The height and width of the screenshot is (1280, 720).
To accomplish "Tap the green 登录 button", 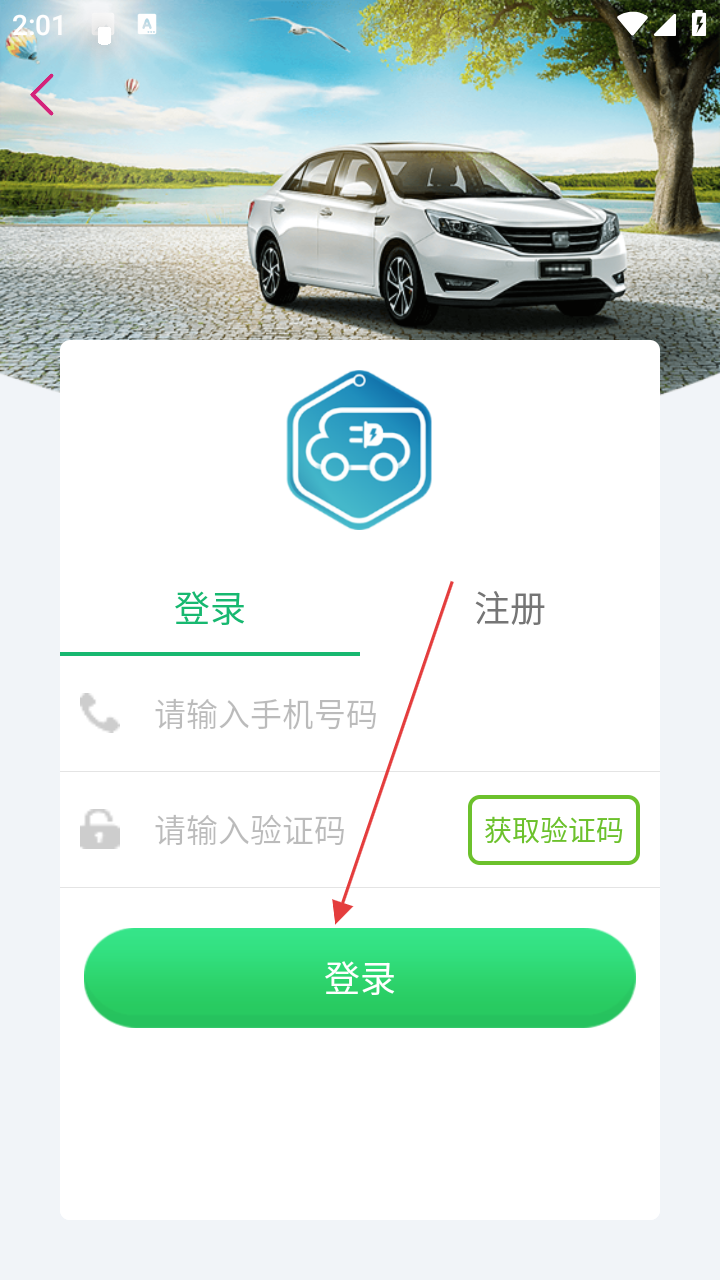I will click(360, 978).
